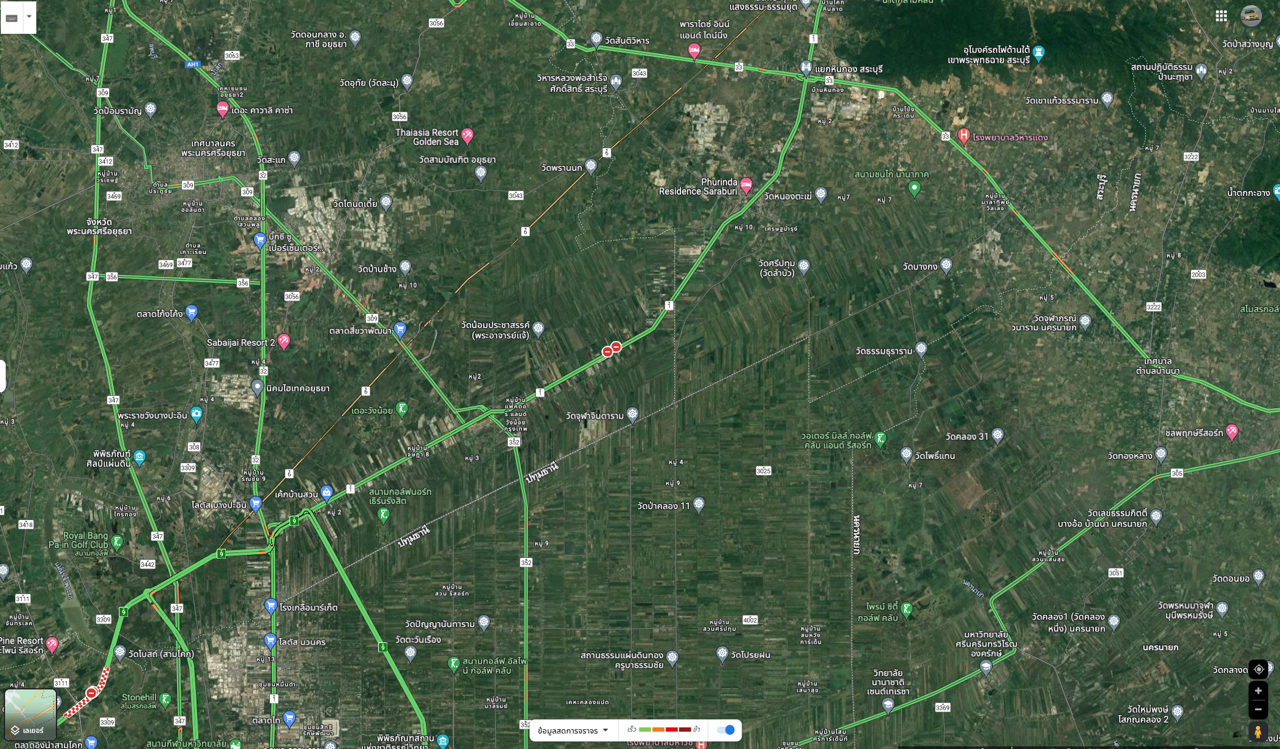Open the Google account avatar
The width and height of the screenshot is (1280, 749).
[1251, 15]
